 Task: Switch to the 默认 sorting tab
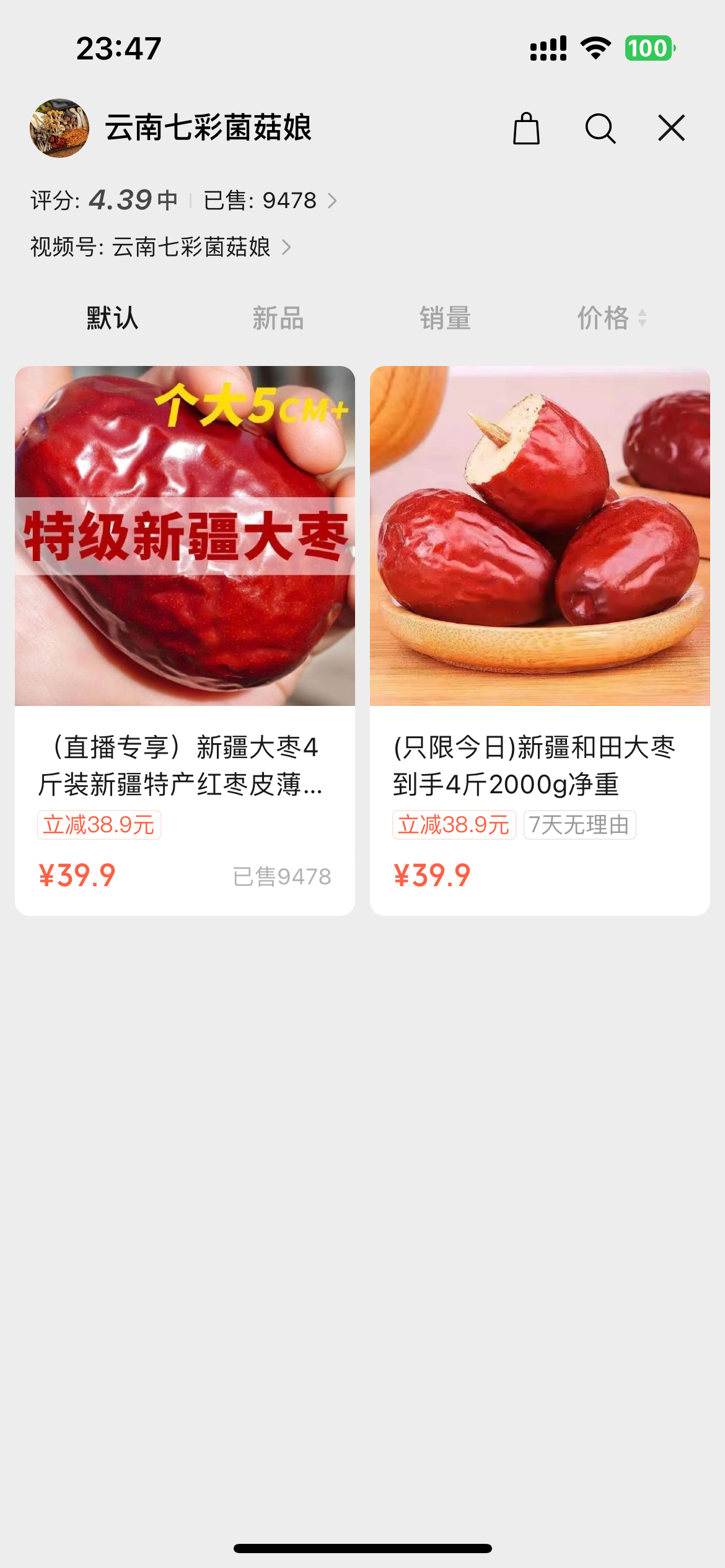tap(112, 318)
